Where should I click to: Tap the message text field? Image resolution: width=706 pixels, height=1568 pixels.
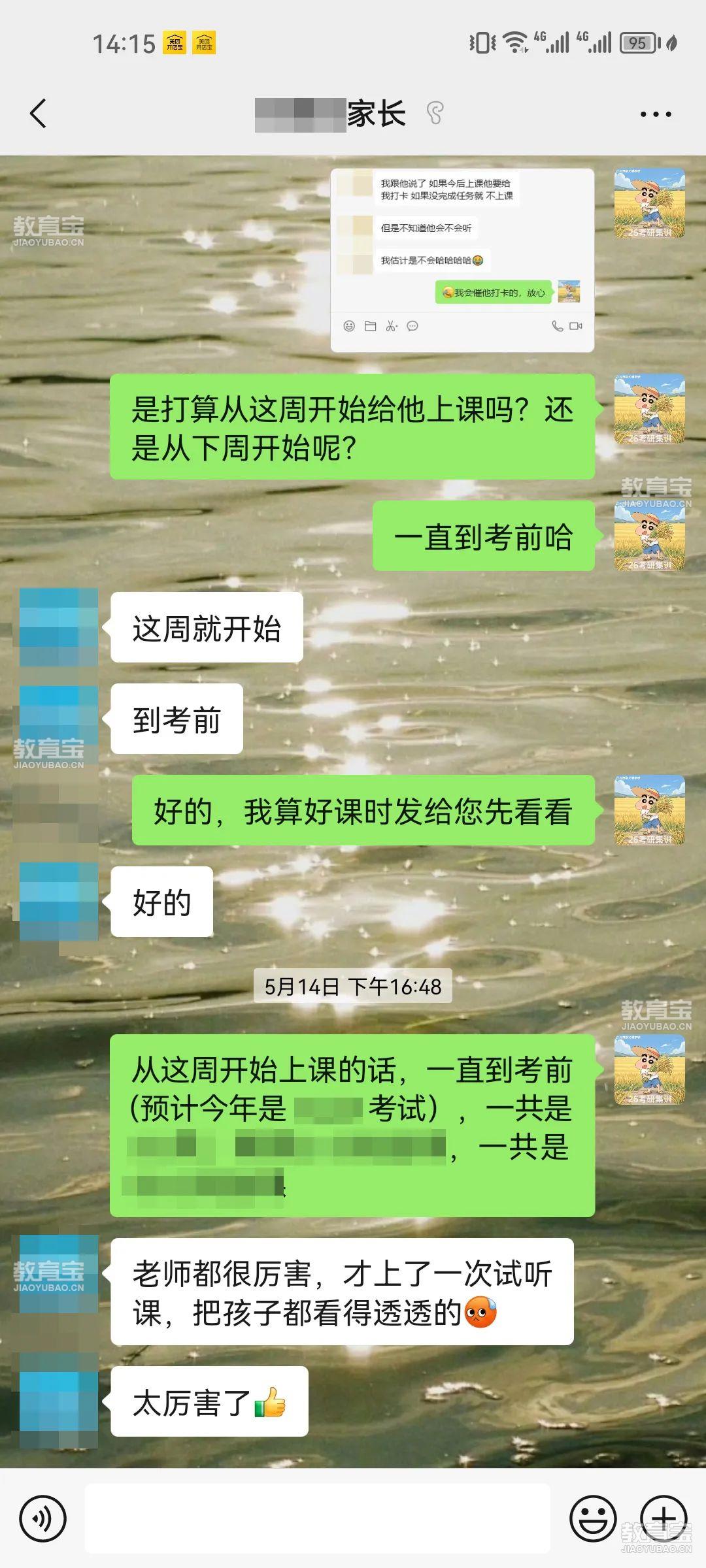(317, 1519)
